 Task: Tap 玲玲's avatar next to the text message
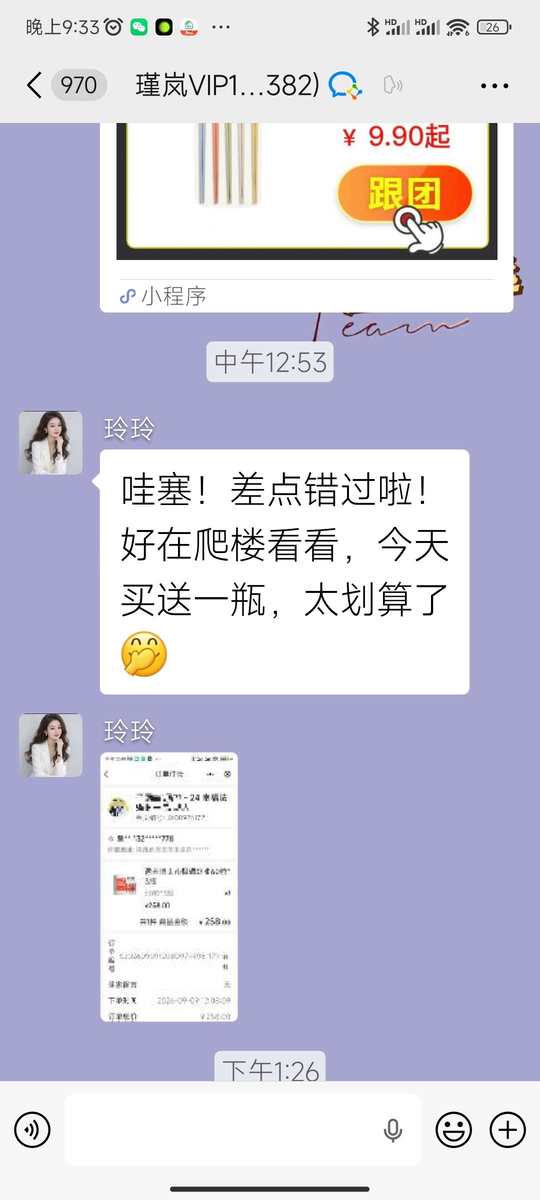click(x=51, y=442)
